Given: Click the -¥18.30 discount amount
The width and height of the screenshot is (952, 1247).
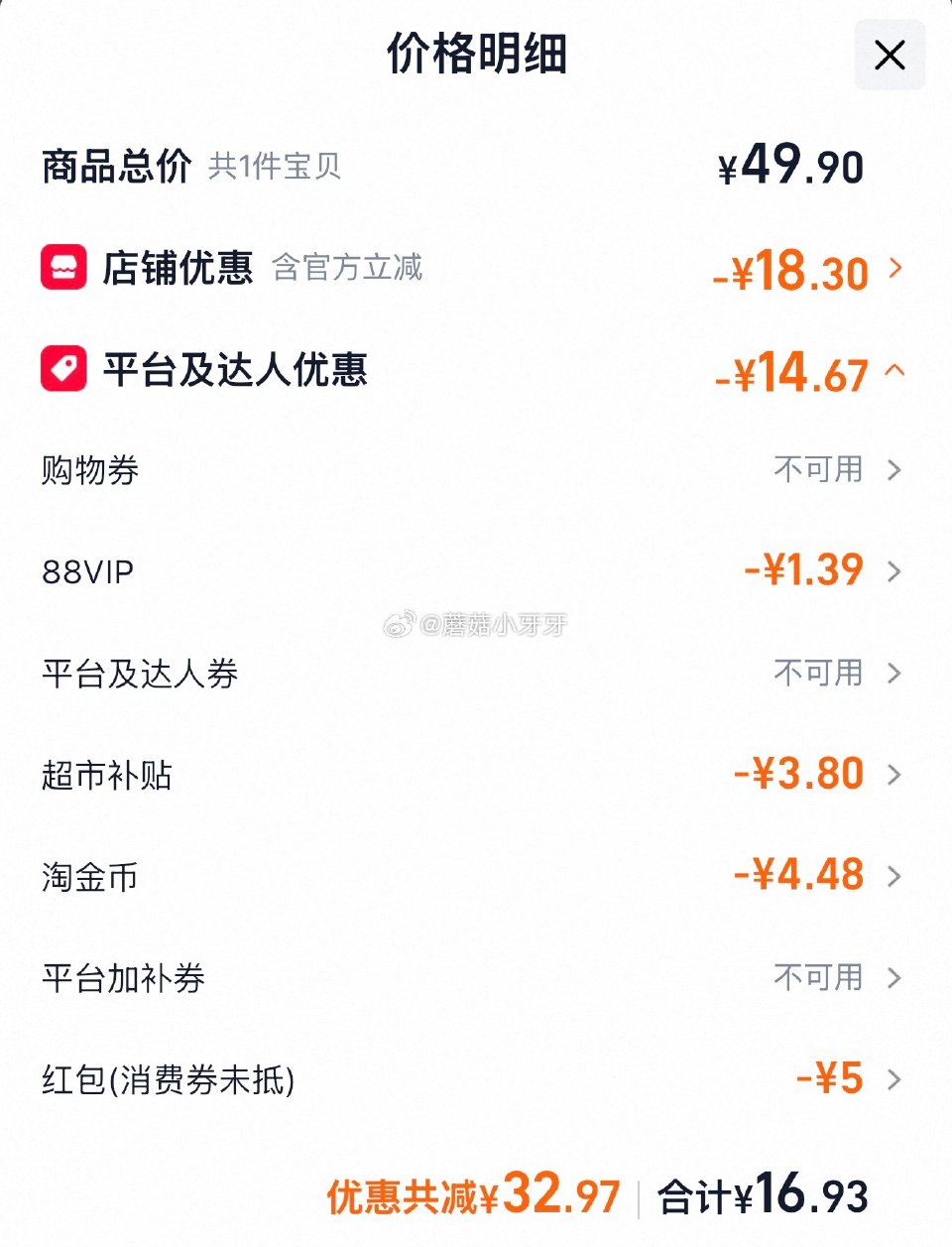Looking at the screenshot, I should click(800, 271).
